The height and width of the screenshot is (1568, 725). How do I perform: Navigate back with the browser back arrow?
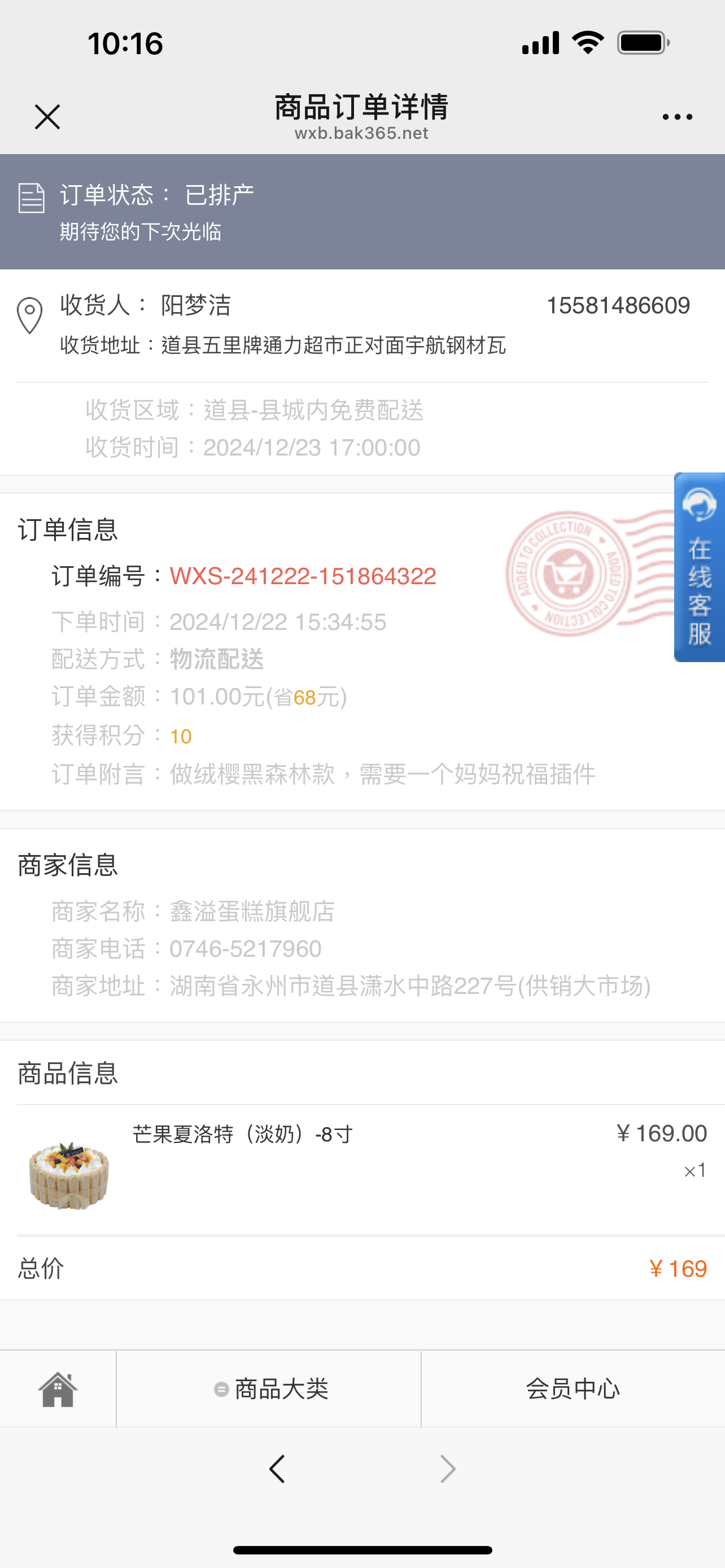277,1469
